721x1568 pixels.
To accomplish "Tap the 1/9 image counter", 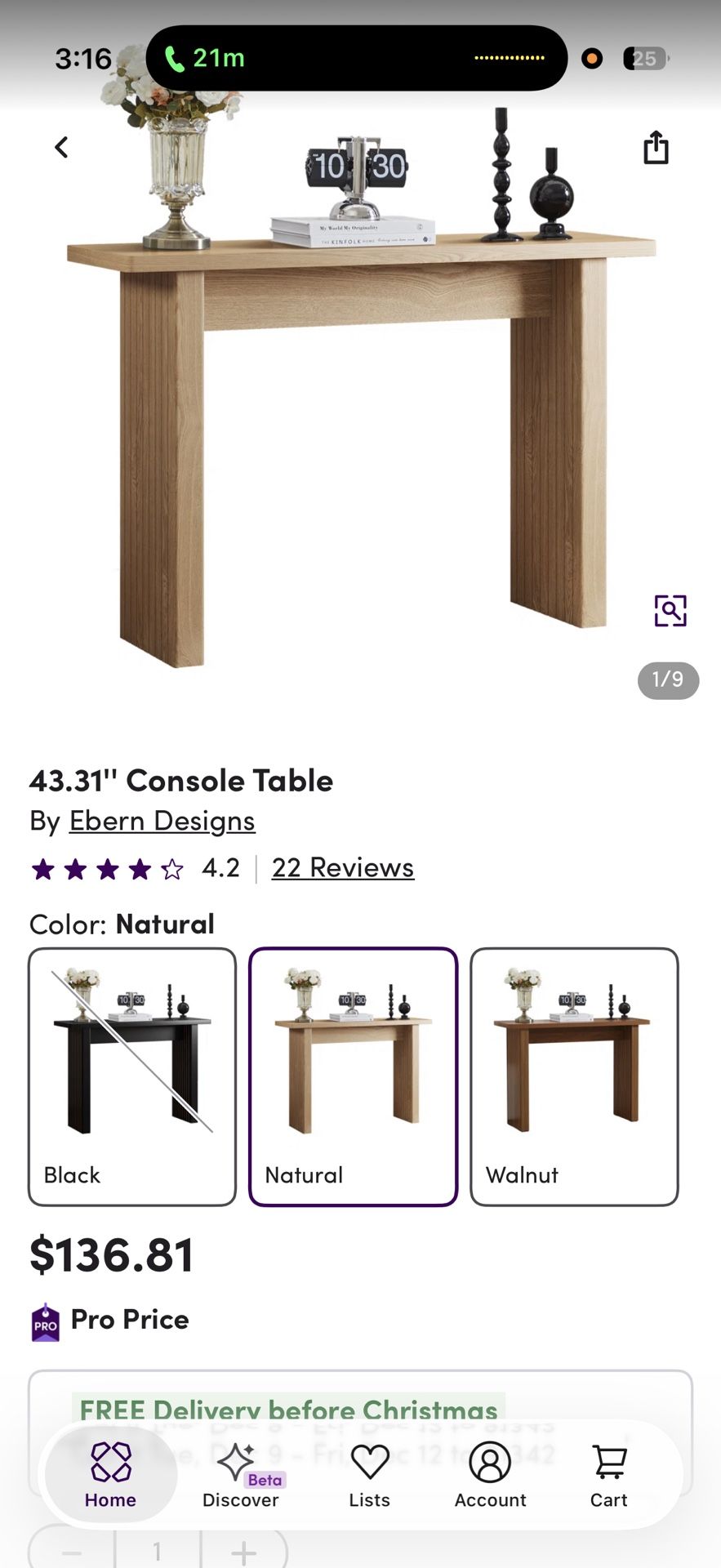I will click(668, 680).
